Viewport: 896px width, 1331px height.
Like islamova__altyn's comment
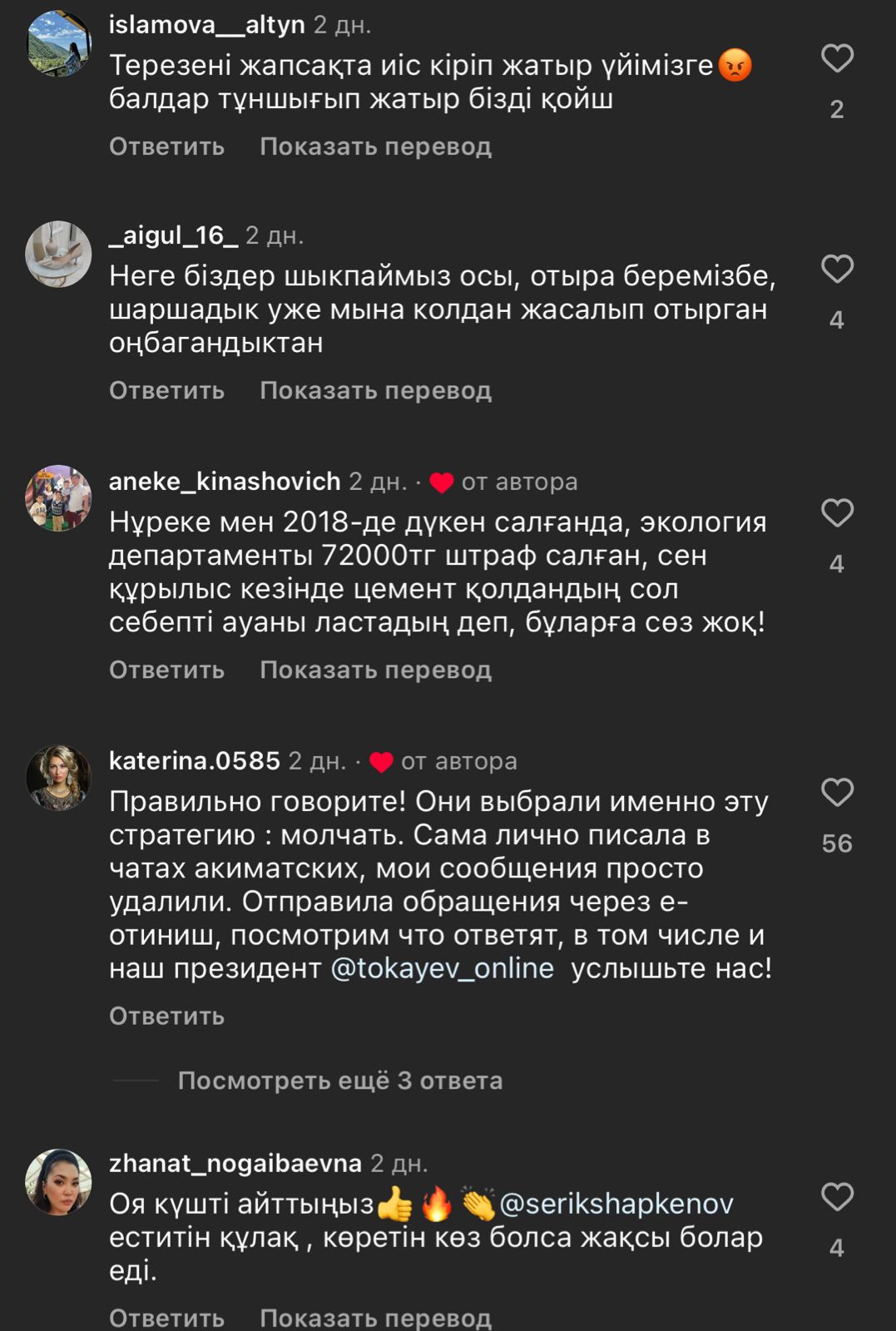coord(837,58)
